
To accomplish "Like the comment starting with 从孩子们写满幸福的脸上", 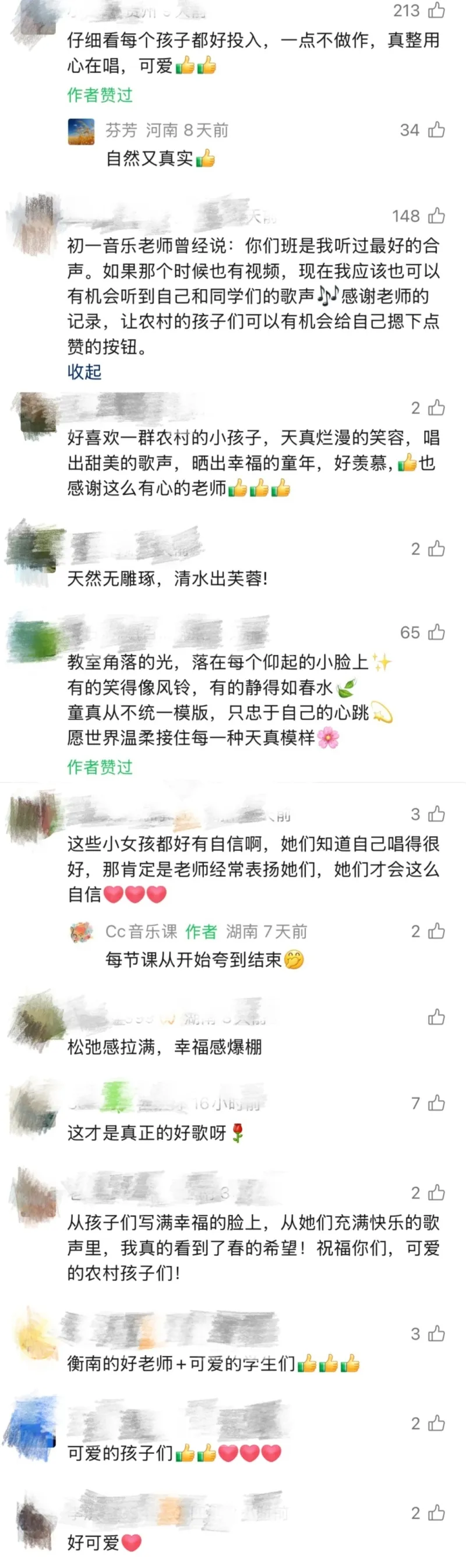I will pyautogui.click(x=436, y=1192).
